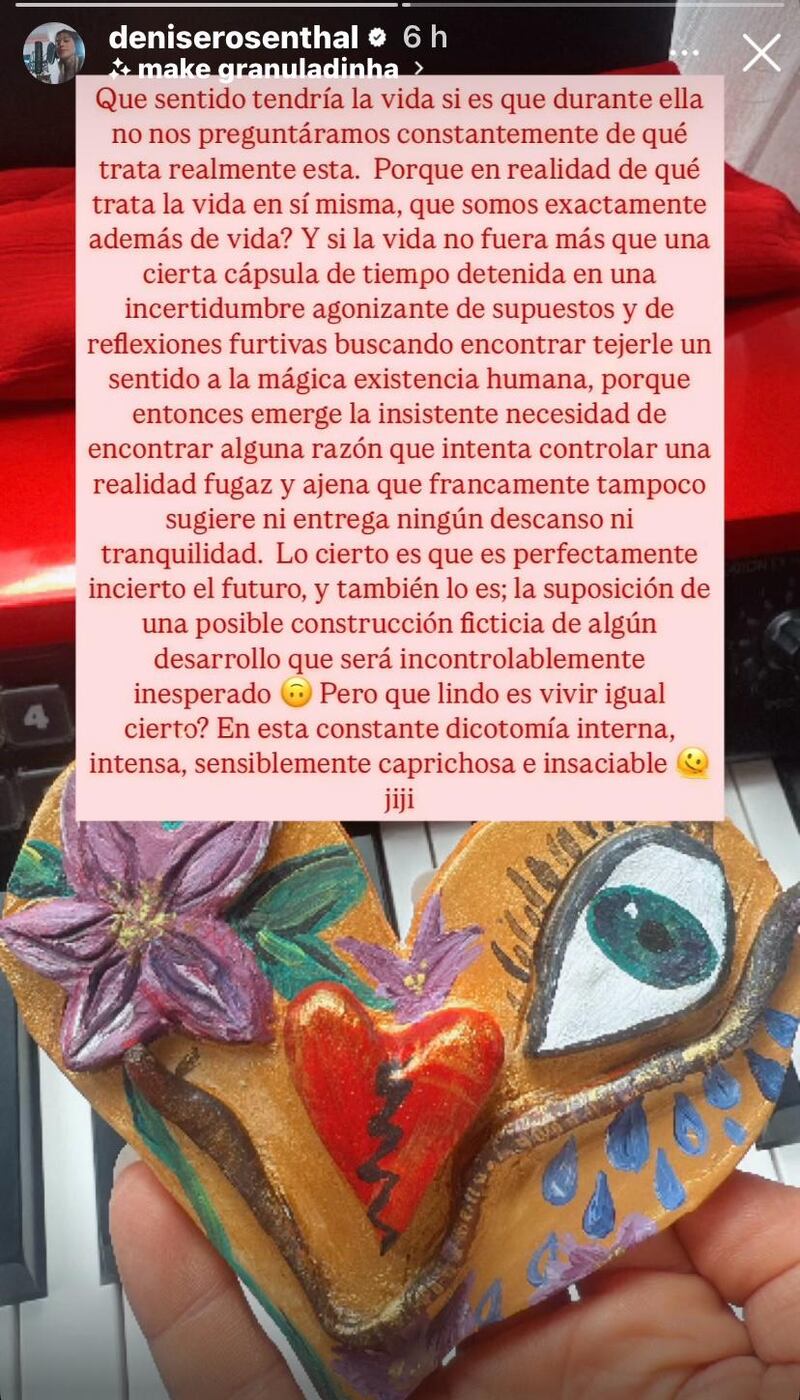
Task: Open deniserosenthal's profile picture
Action: [53, 52]
